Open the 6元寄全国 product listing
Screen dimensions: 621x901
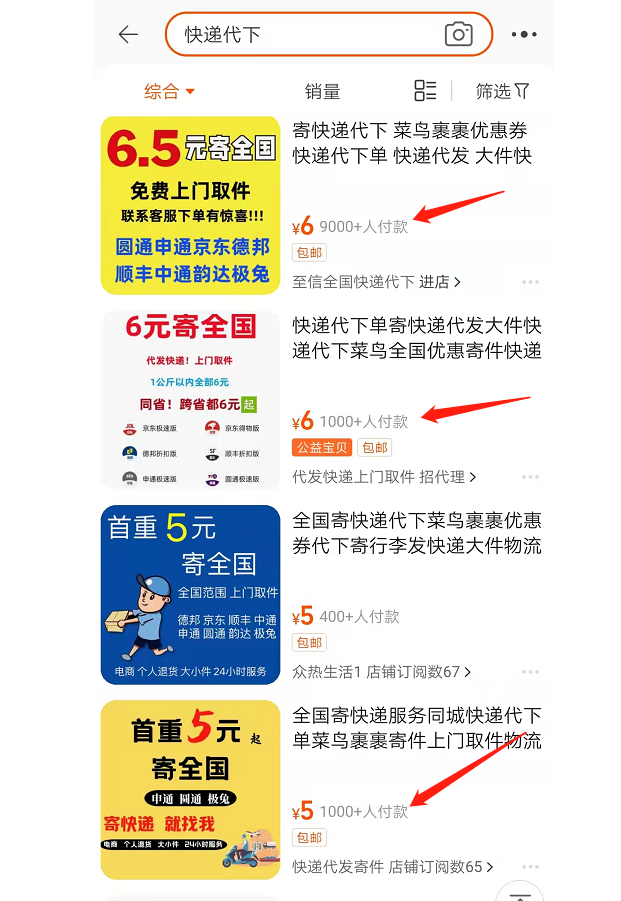[190, 400]
